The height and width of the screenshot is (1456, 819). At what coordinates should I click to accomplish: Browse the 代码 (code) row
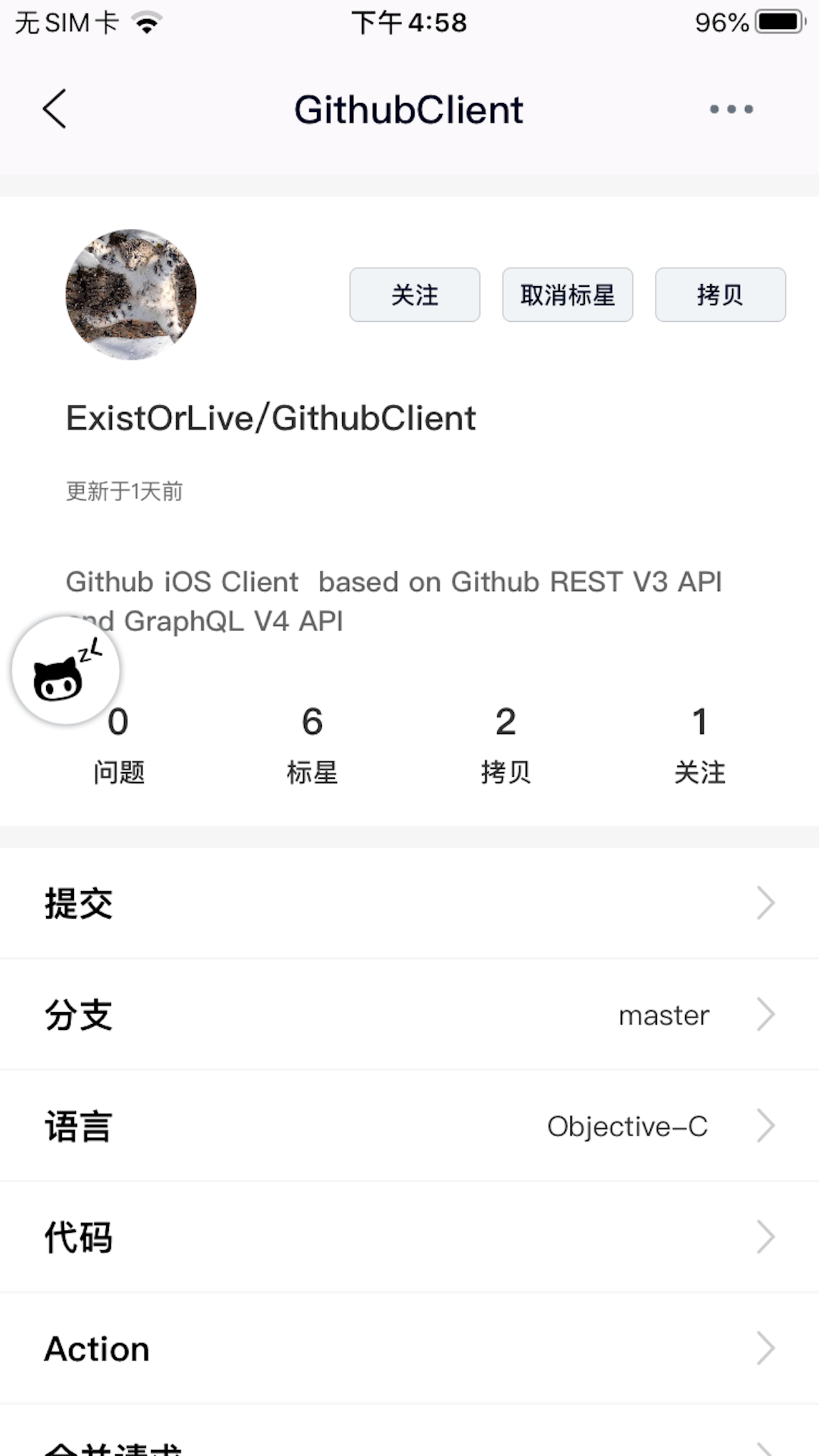409,1236
